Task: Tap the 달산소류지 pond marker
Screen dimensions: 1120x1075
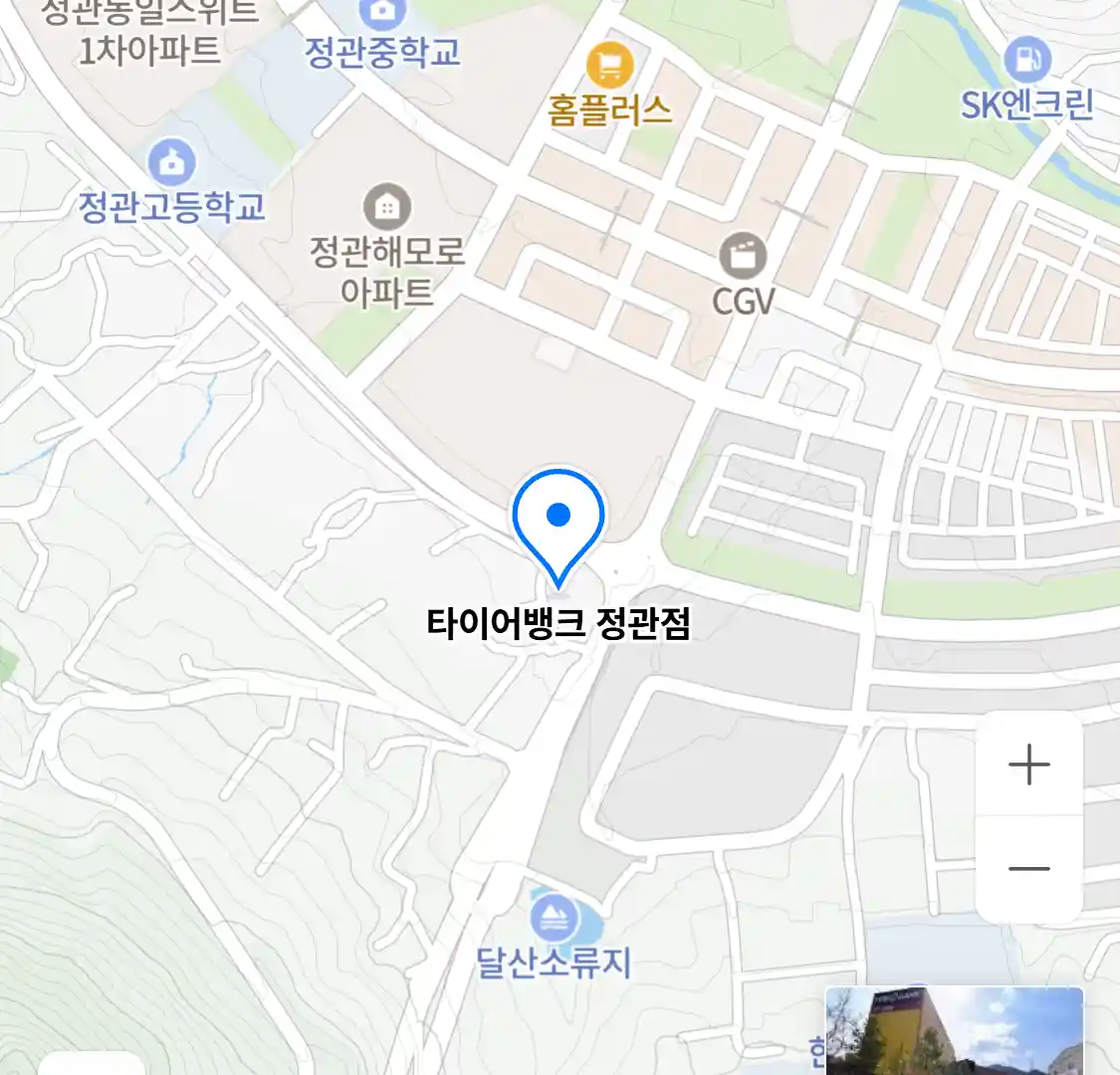Action: coord(554,917)
